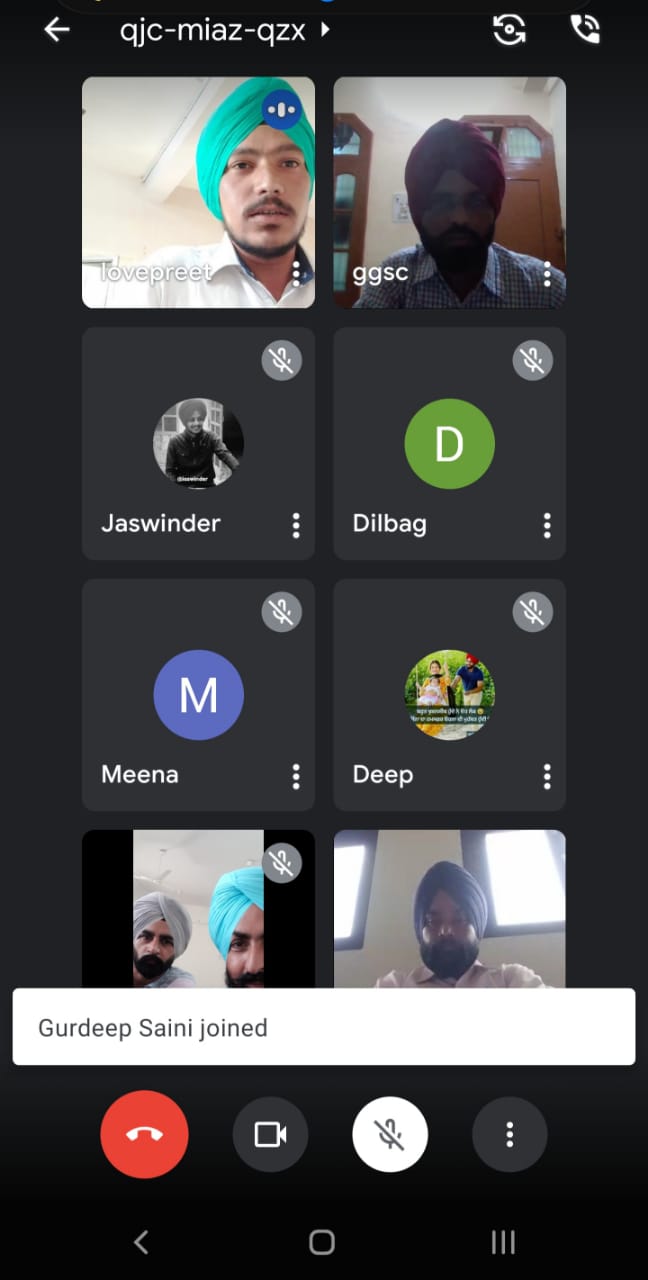Go back using the top-left arrow
The width and height of the screenshot is (648, 1280).
(x=57, y=30)
